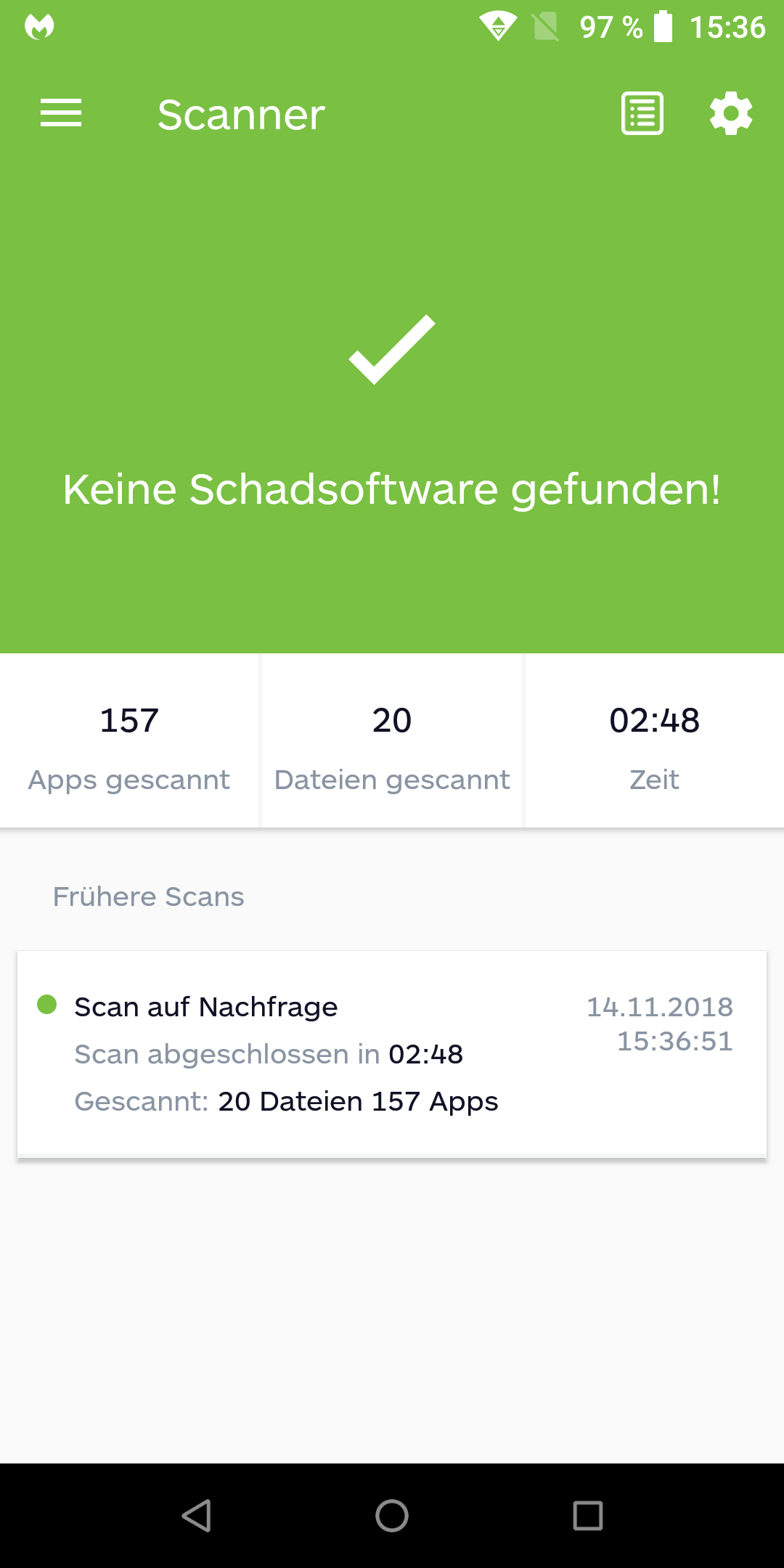Open the recent apps overview
The image size is (784, 1568).
click(588, 1516)
